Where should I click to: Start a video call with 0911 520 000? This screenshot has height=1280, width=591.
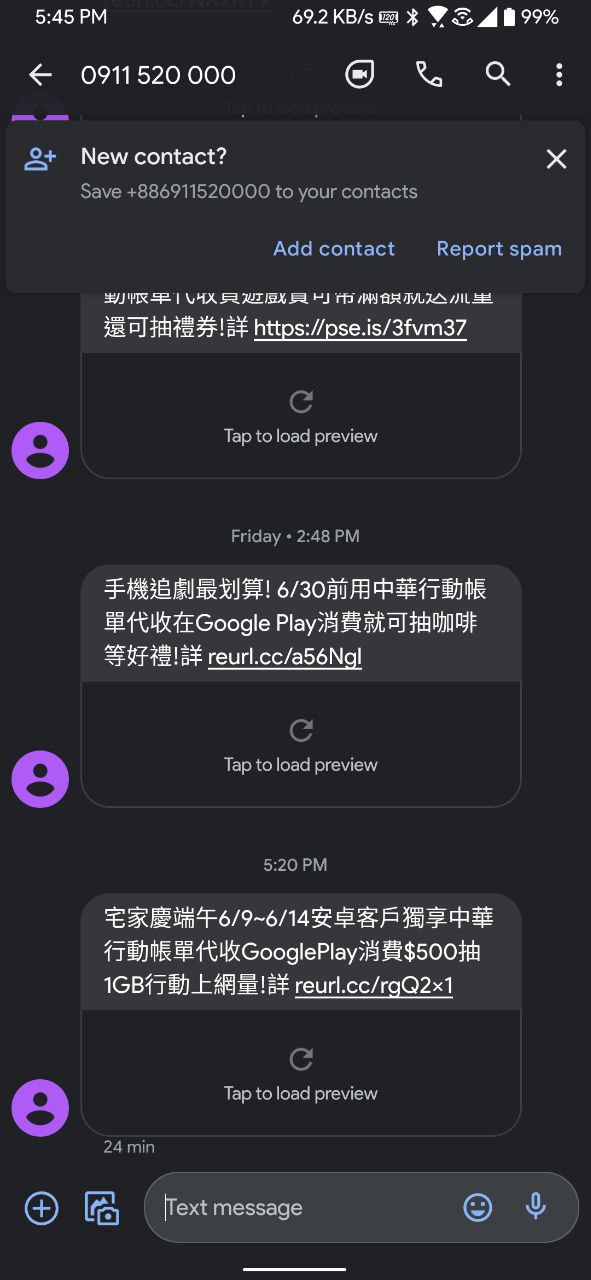[x=360, y=75]
